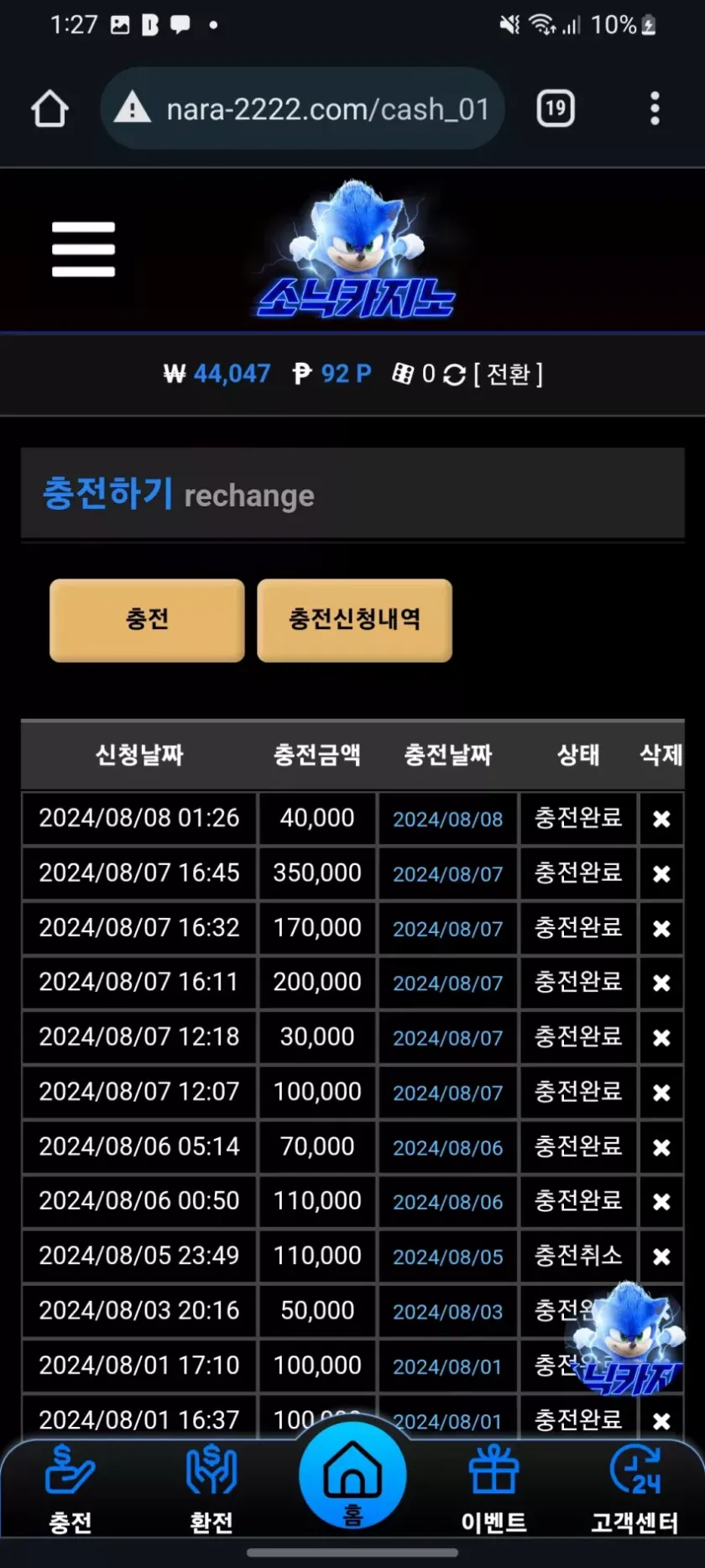Open the 이벤트 tab
Screen dimensions: 705x1568
pos(493,1488)
